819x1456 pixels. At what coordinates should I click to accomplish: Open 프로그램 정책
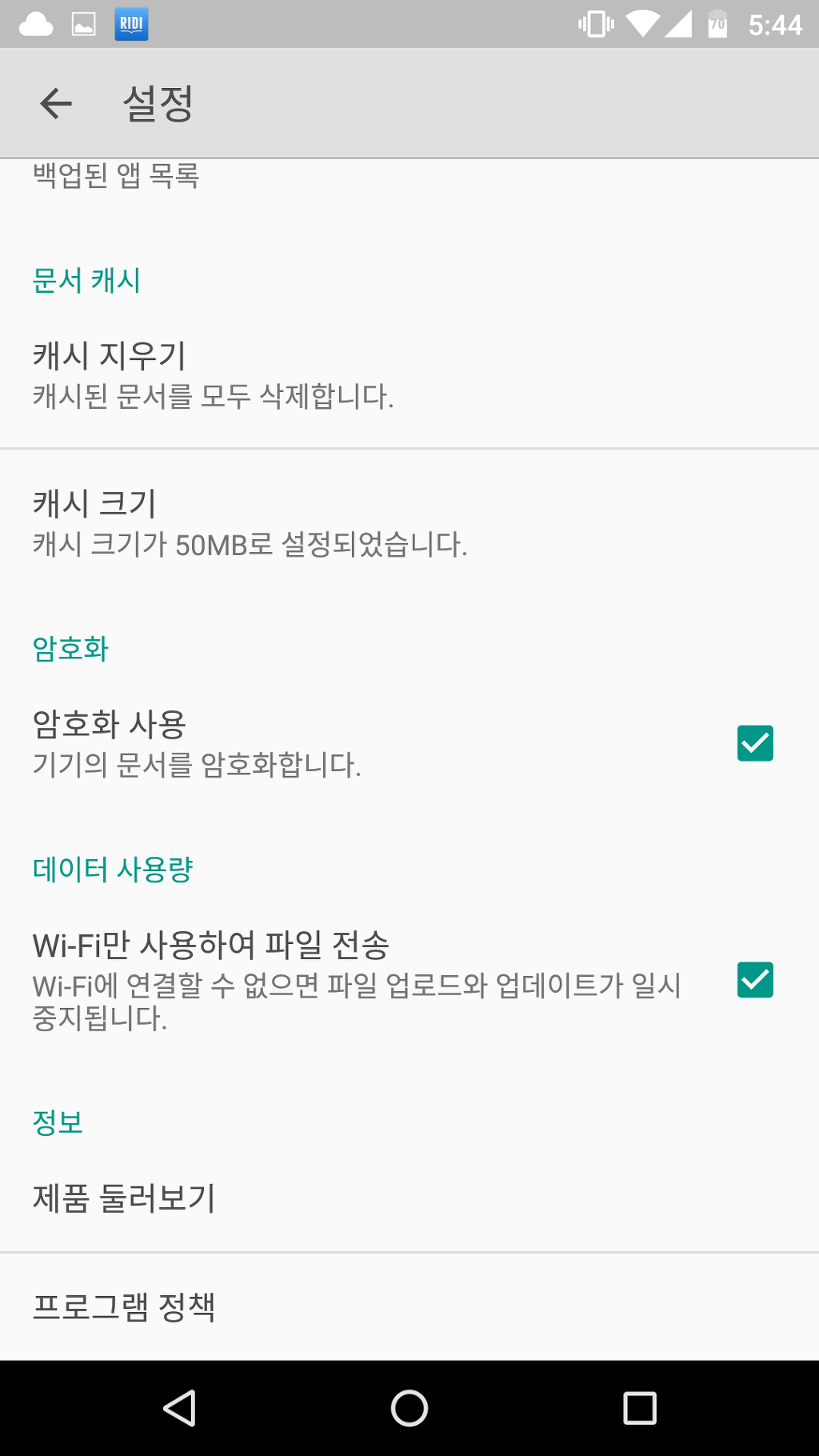[409, 1307]
